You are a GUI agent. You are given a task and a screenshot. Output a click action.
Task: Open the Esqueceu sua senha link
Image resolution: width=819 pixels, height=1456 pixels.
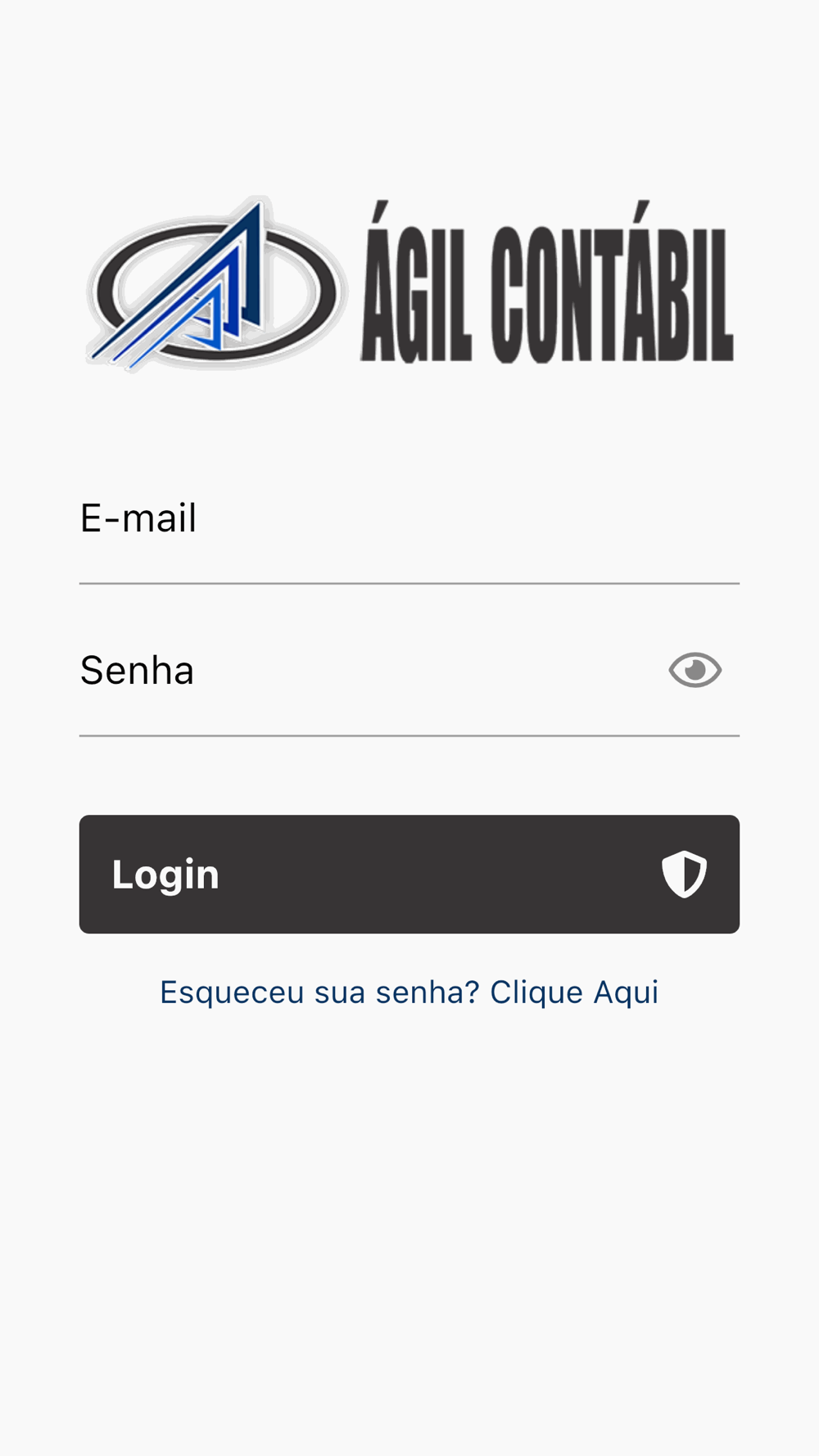tap(409, 993)
